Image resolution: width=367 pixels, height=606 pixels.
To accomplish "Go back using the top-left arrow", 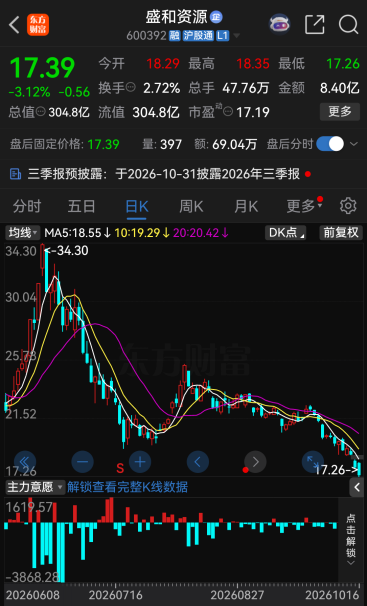I will 14,25.
